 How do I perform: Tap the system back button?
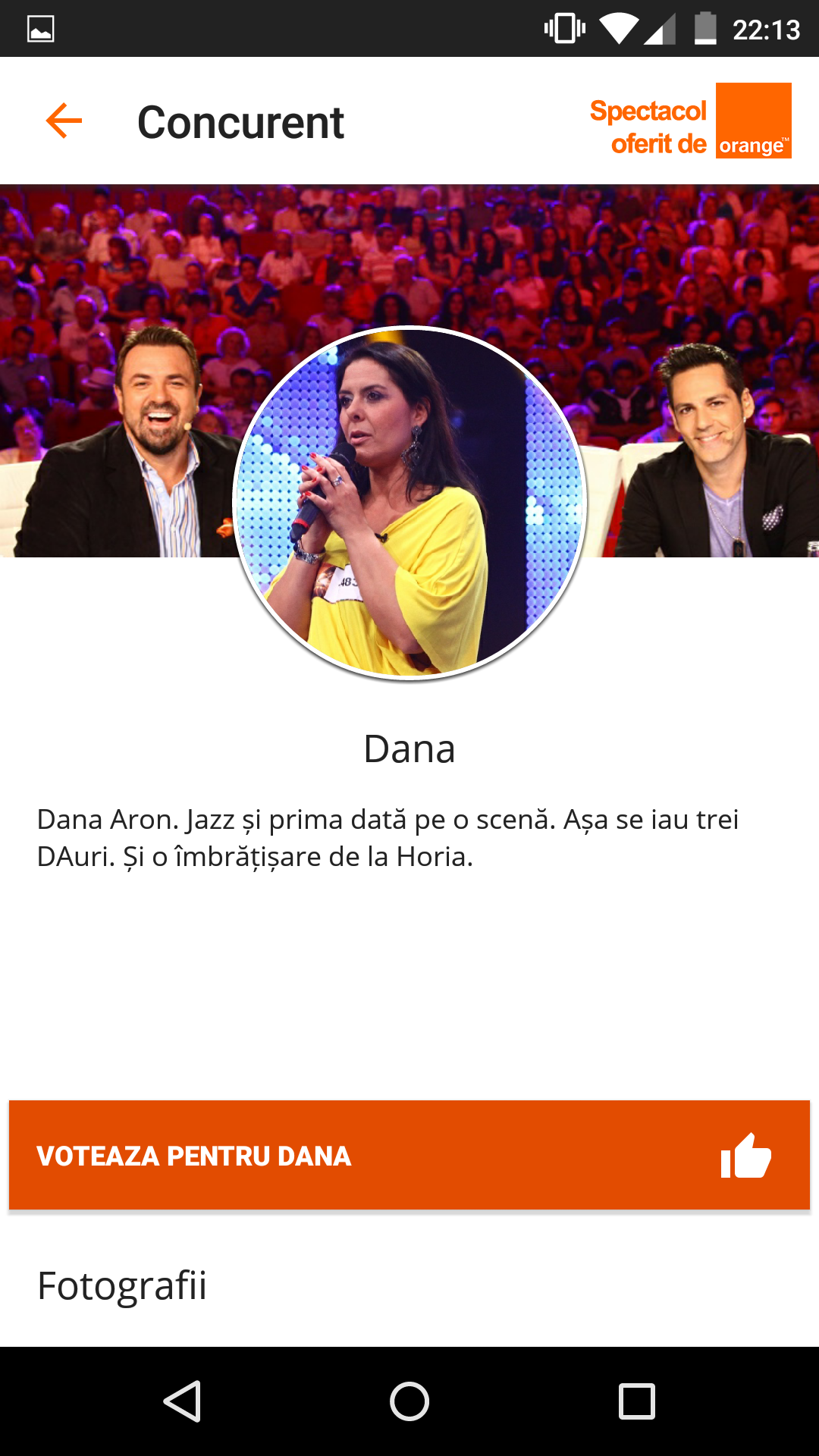point(182,1401)
